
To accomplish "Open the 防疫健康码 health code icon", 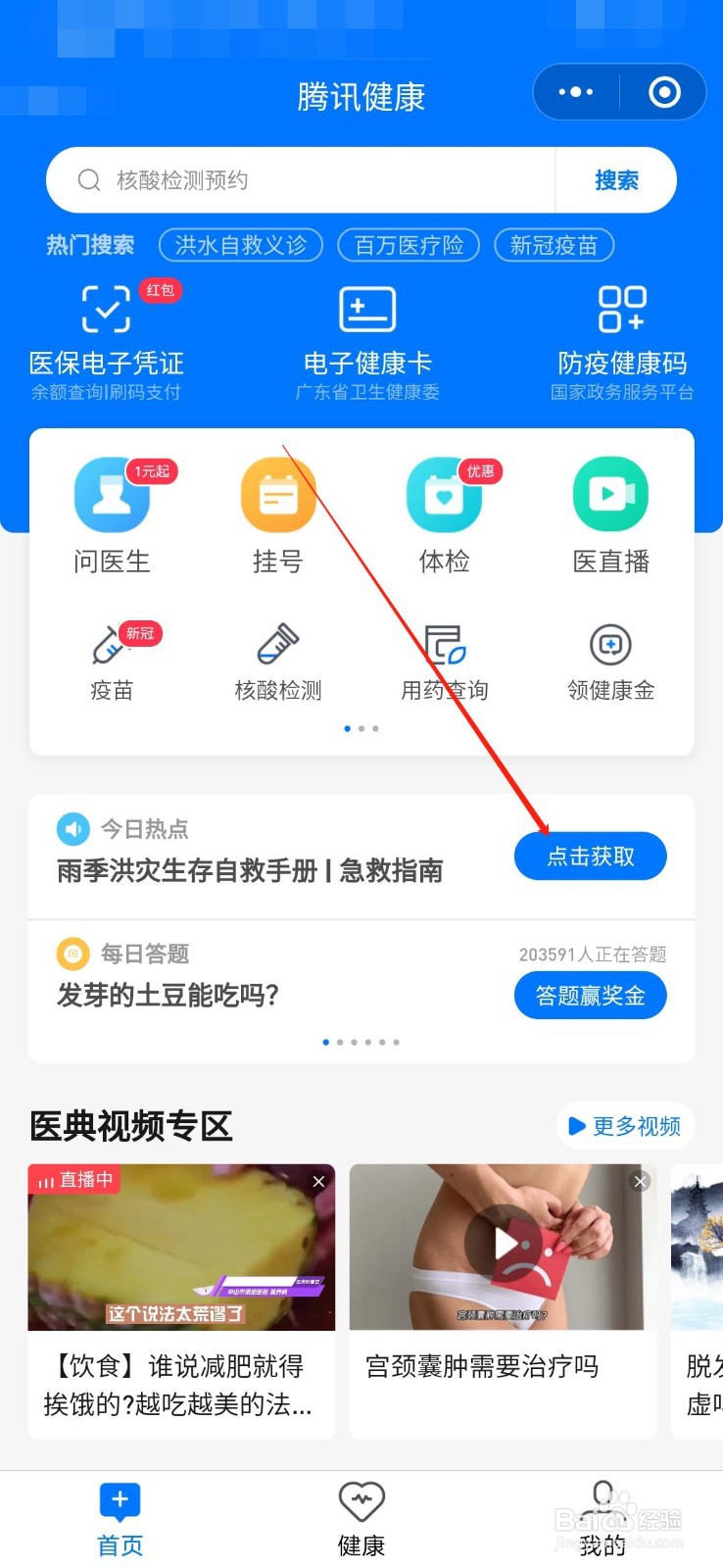I will pyautogui.click(x=621, y=333).
